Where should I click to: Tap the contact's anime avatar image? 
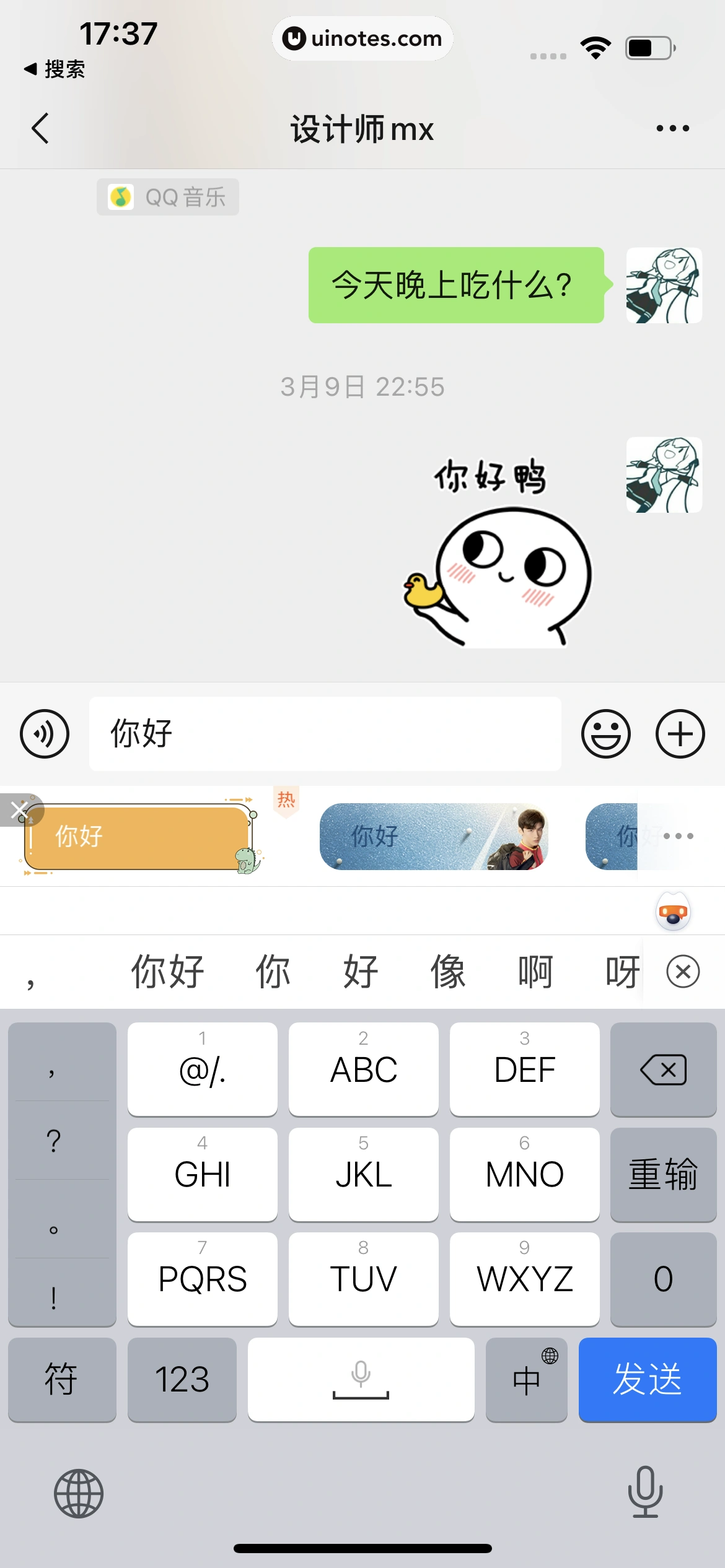click(663, 285)
